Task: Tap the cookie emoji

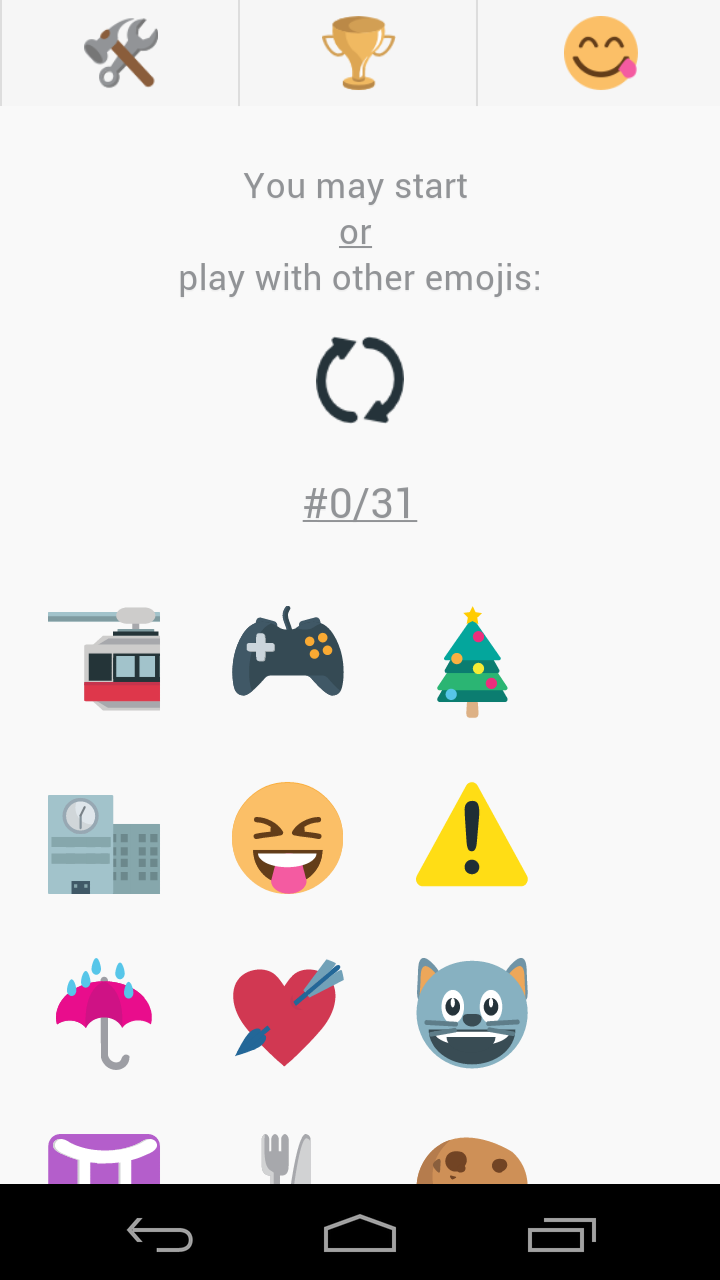Action: point(472,1162)
